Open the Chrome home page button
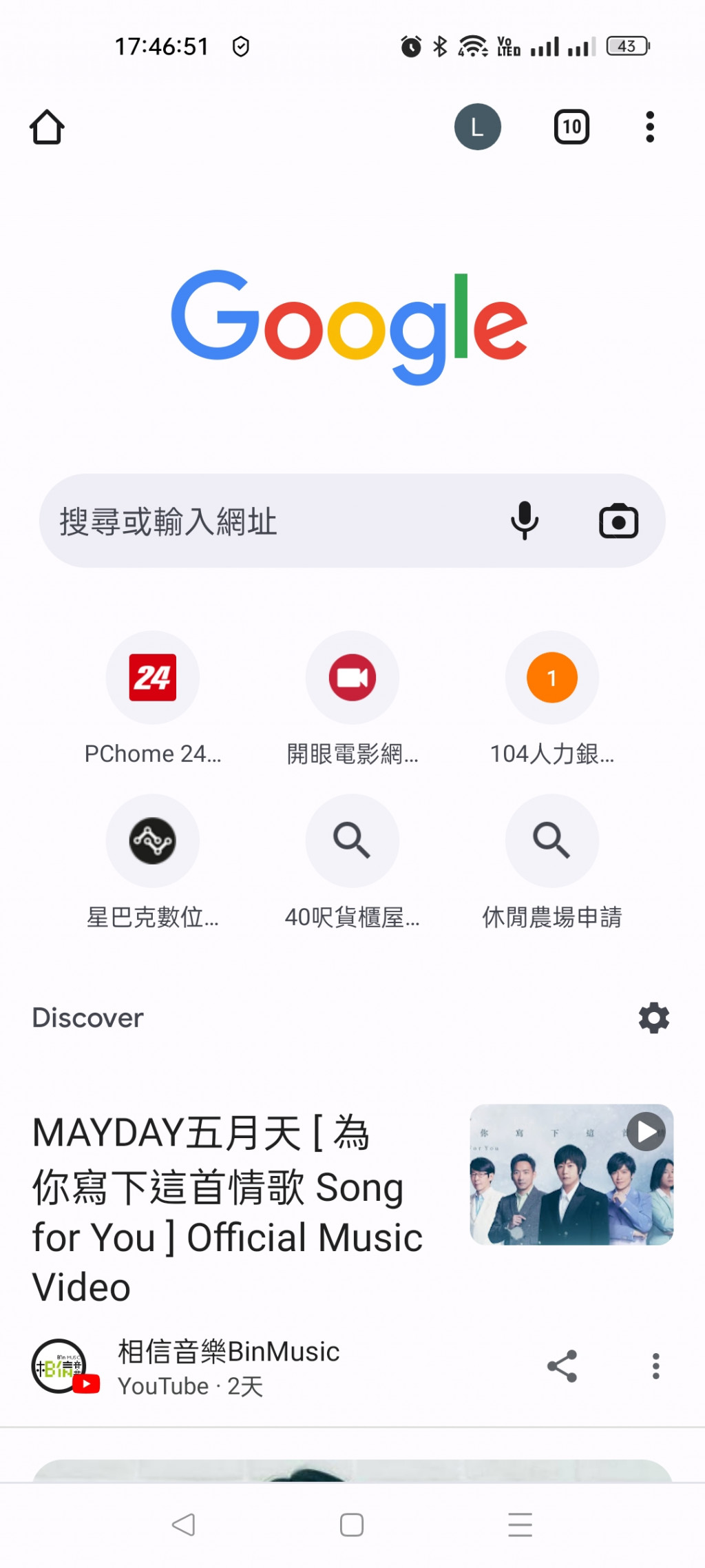The width and height of the screenshot is (705, 1568). pyautogui.click(x=47, y=127)
